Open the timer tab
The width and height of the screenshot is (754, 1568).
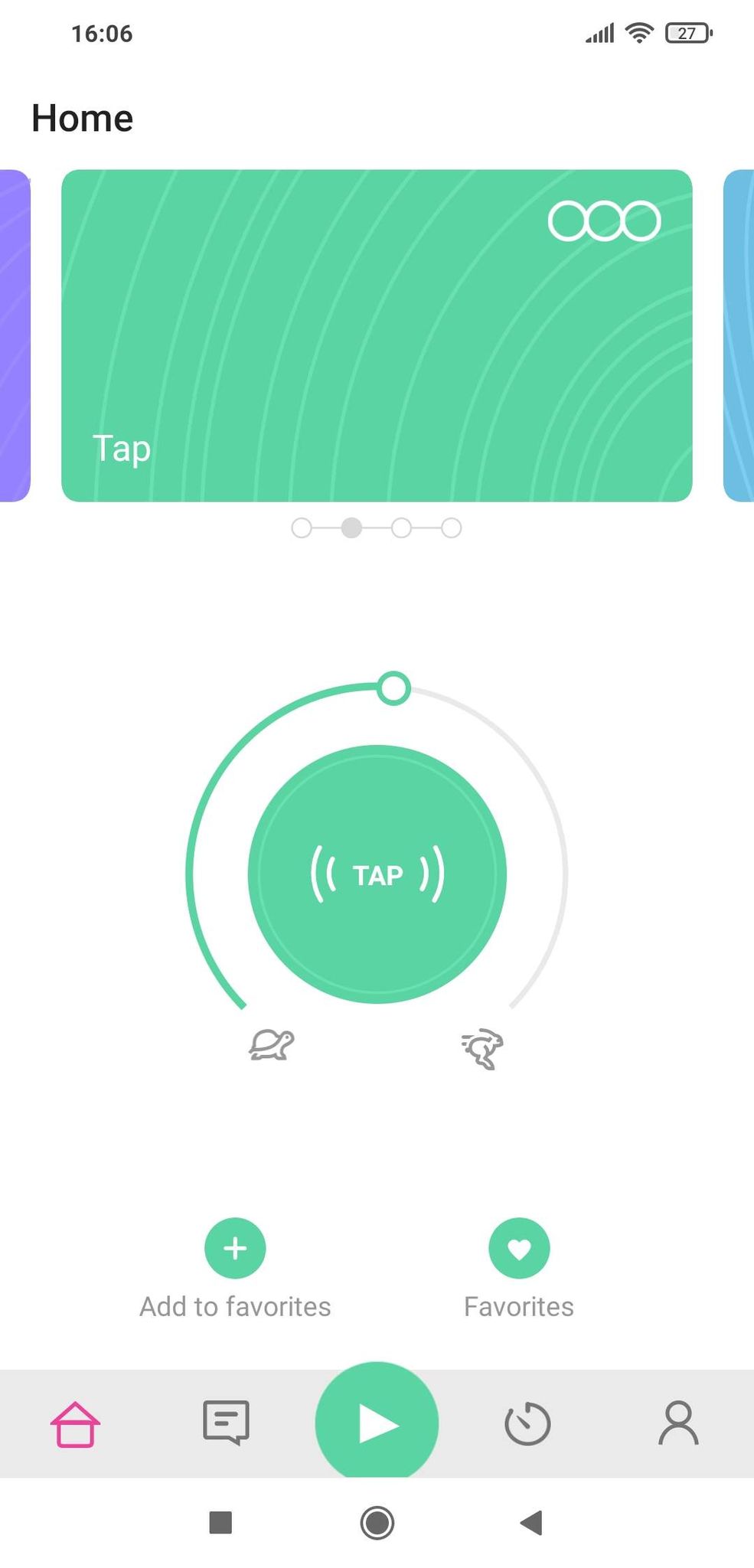[x=527, y=1424]
